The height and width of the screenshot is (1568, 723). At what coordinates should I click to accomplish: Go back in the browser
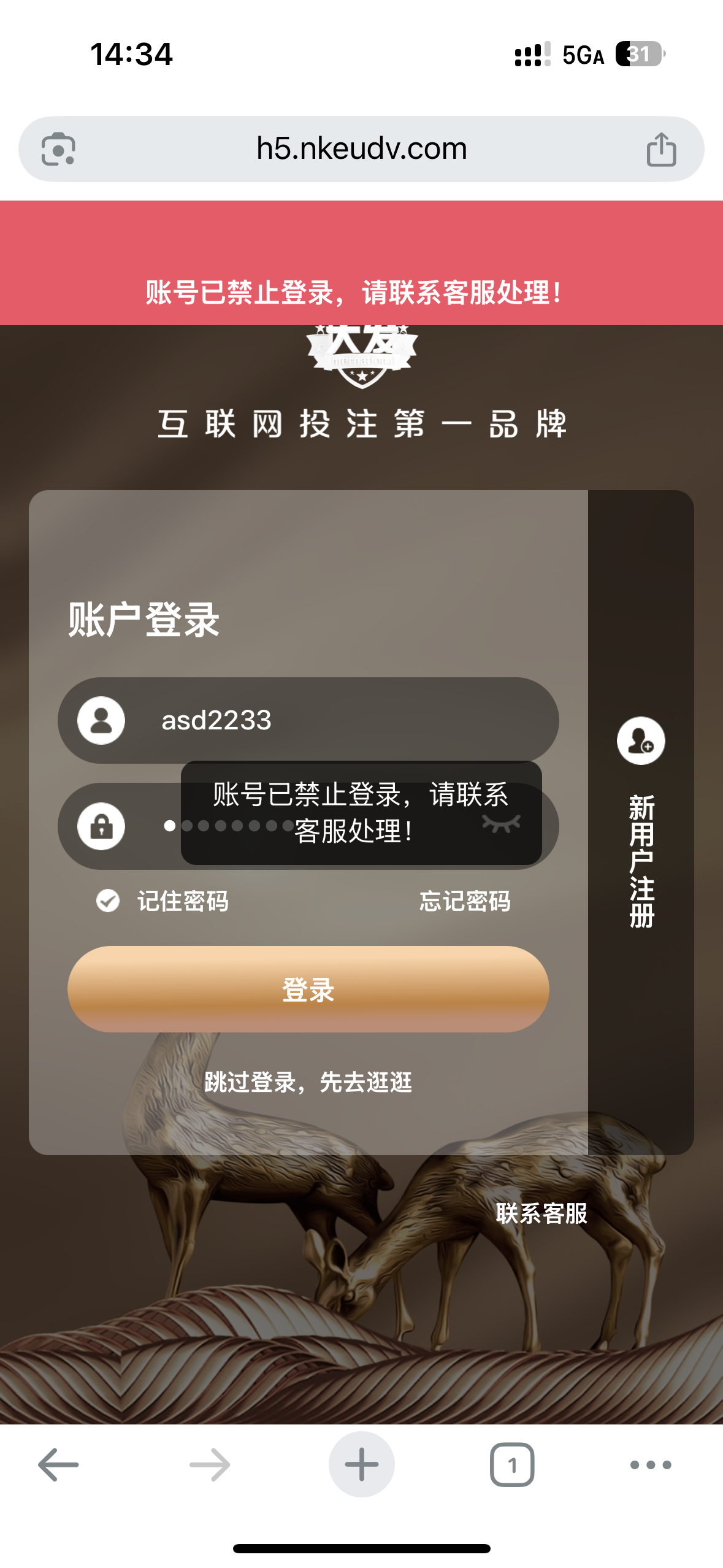click(58, 1465)
